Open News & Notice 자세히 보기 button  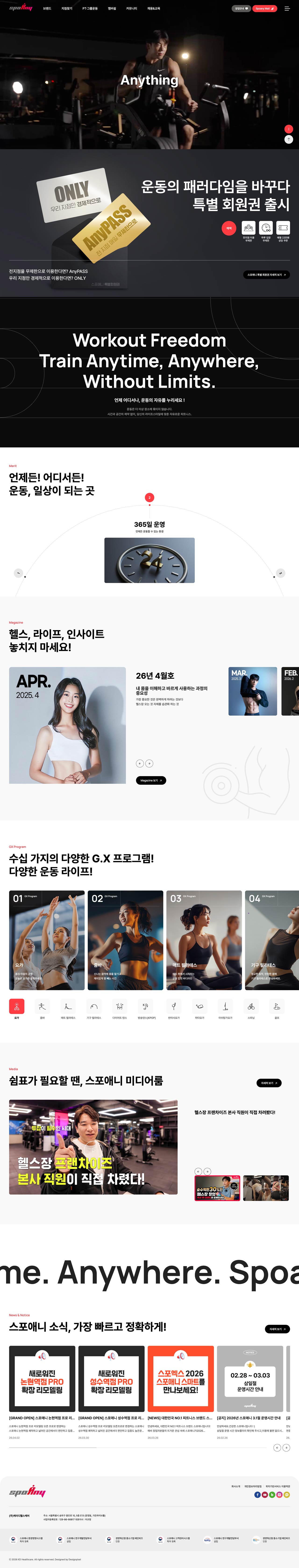[x=277, y=1329]
